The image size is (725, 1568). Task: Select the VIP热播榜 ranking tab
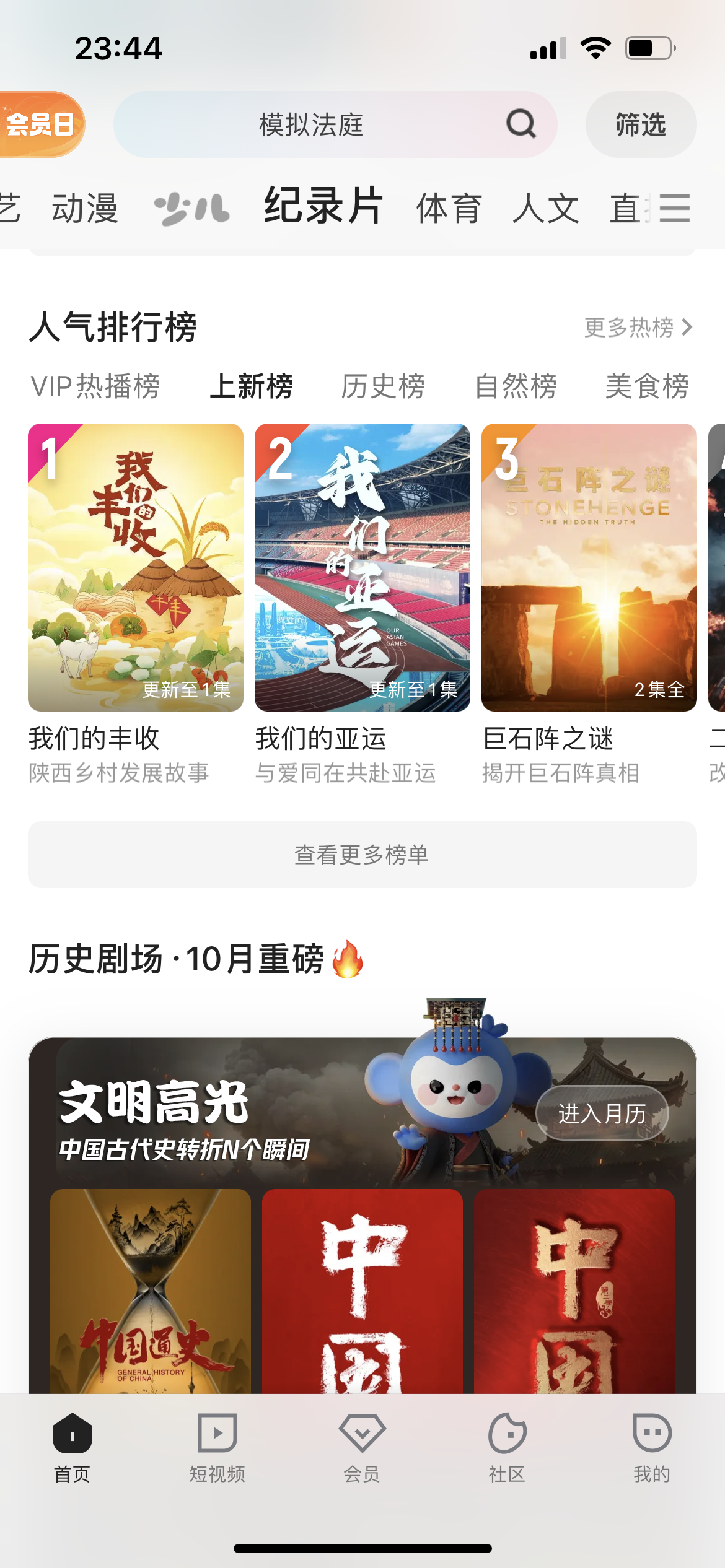coord(95,386)
